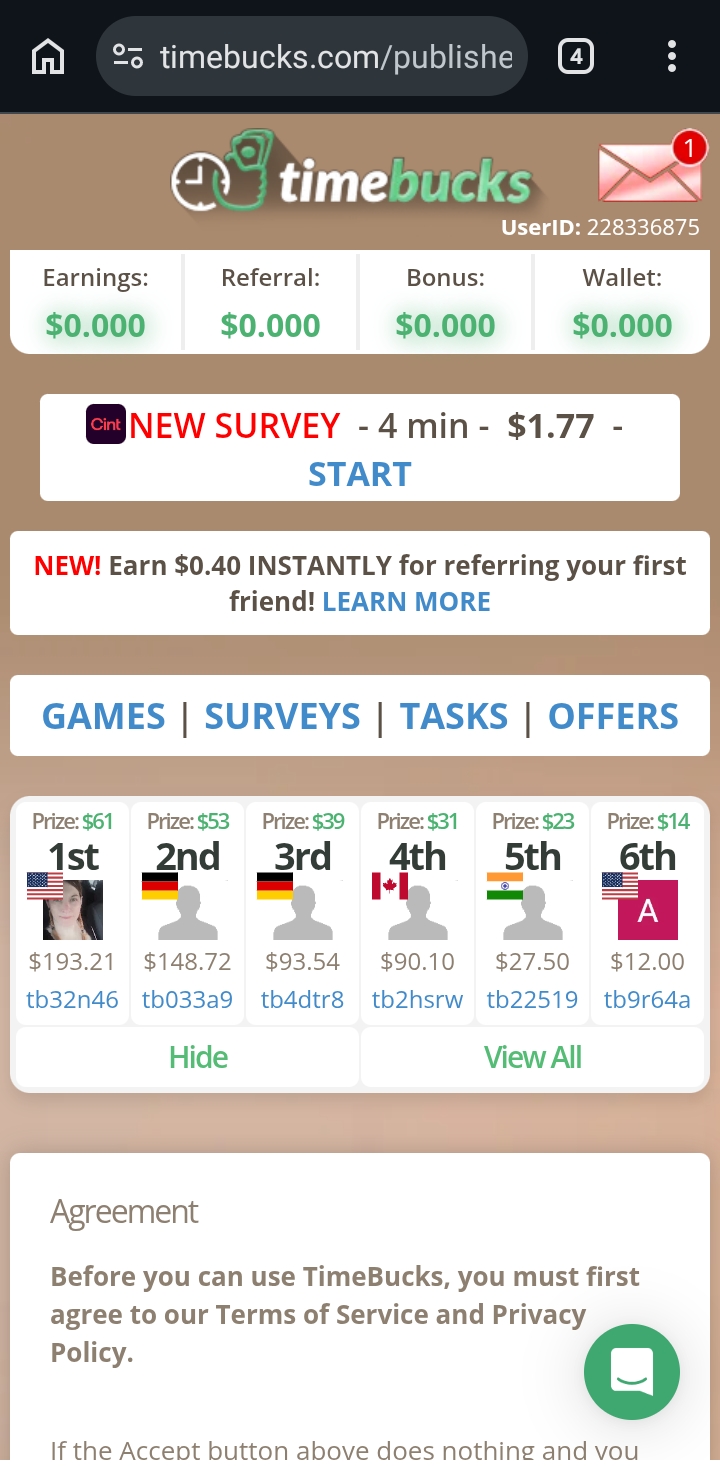
Task: Open leaderboard user tb2hsrw
Action: point(417,999)
